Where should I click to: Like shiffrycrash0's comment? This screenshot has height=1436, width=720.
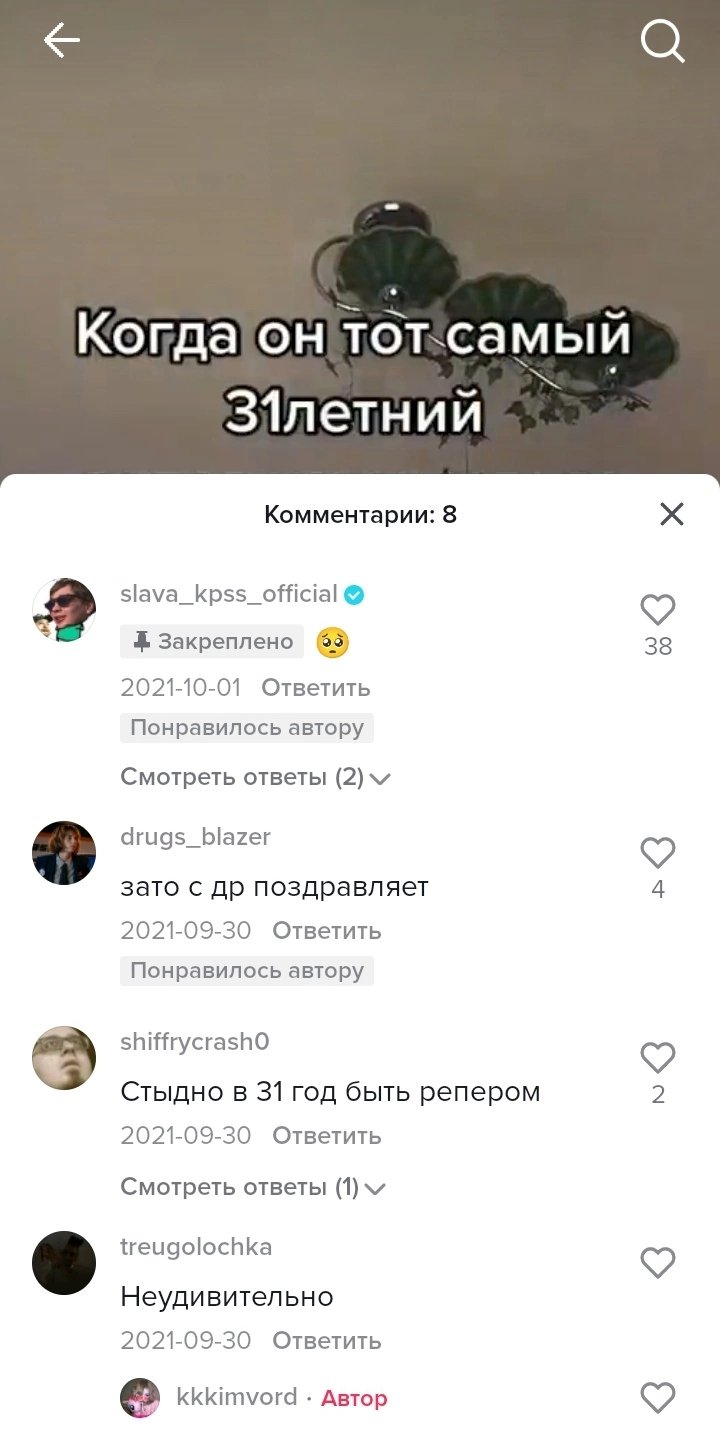pos(658,1058)
